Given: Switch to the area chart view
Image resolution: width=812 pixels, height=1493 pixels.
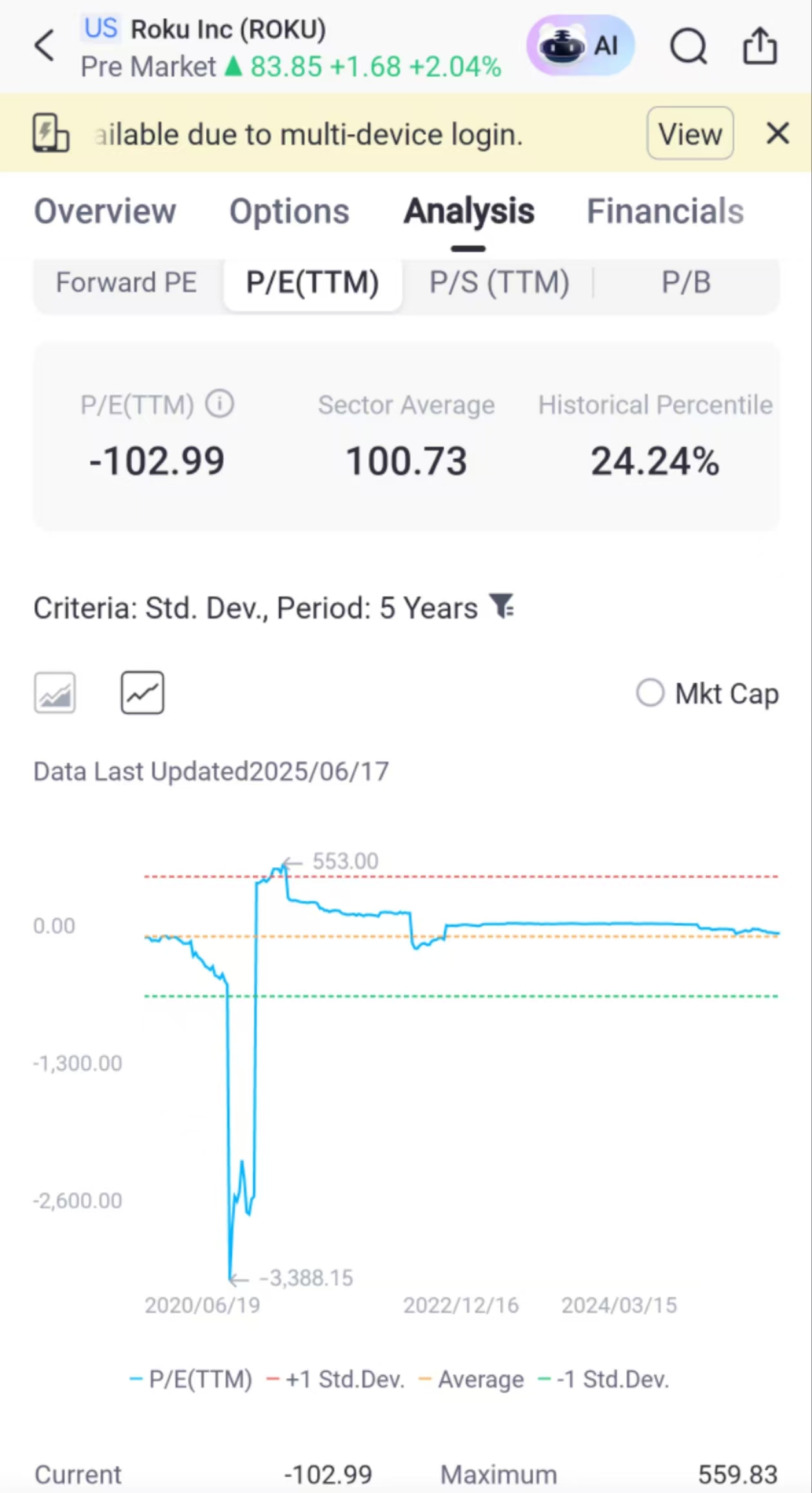Looking at the screenshot, I should [55, 693].
